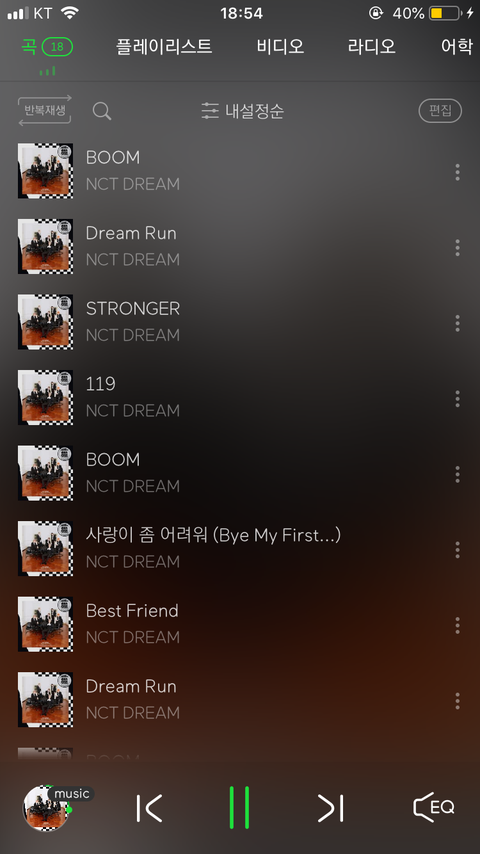
Task: Pause the current song
Action: (239, 807)
